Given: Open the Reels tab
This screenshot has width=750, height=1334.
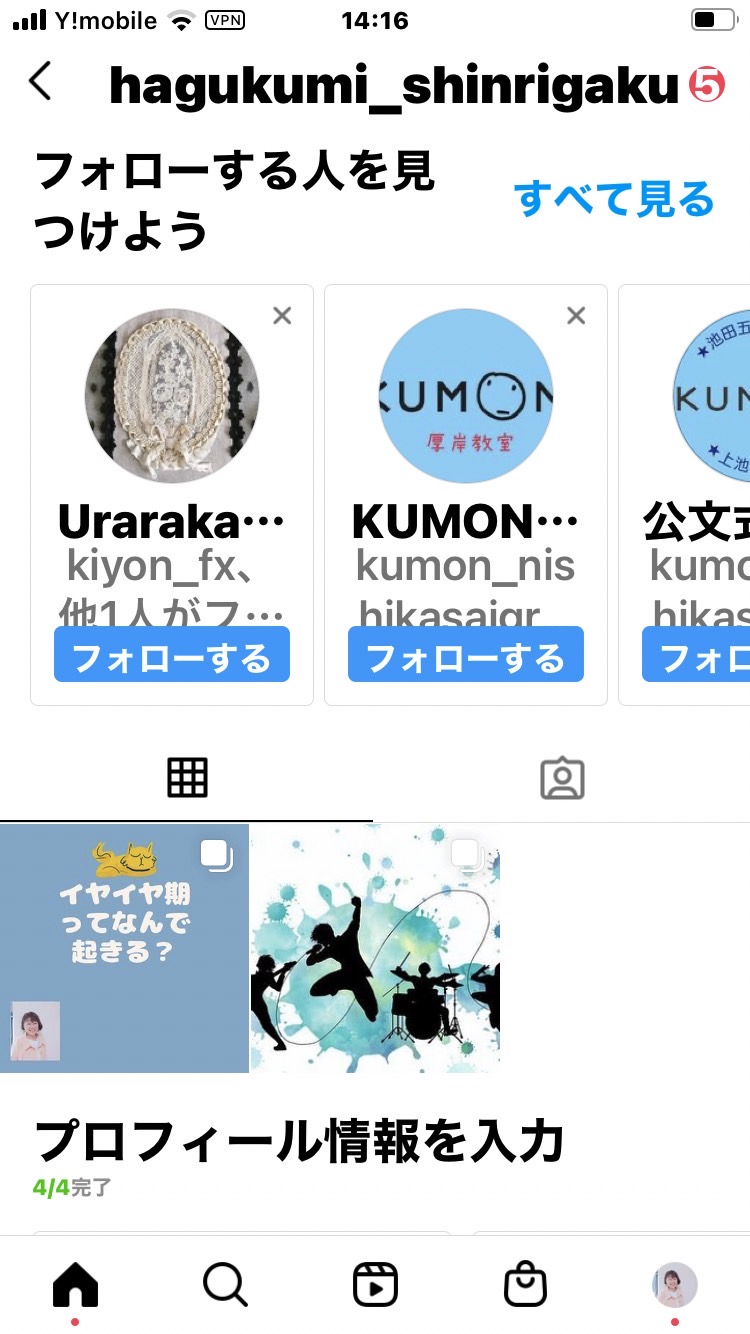Looking at the screenshot, I should pyautogui.click(x=375, y=1284).
